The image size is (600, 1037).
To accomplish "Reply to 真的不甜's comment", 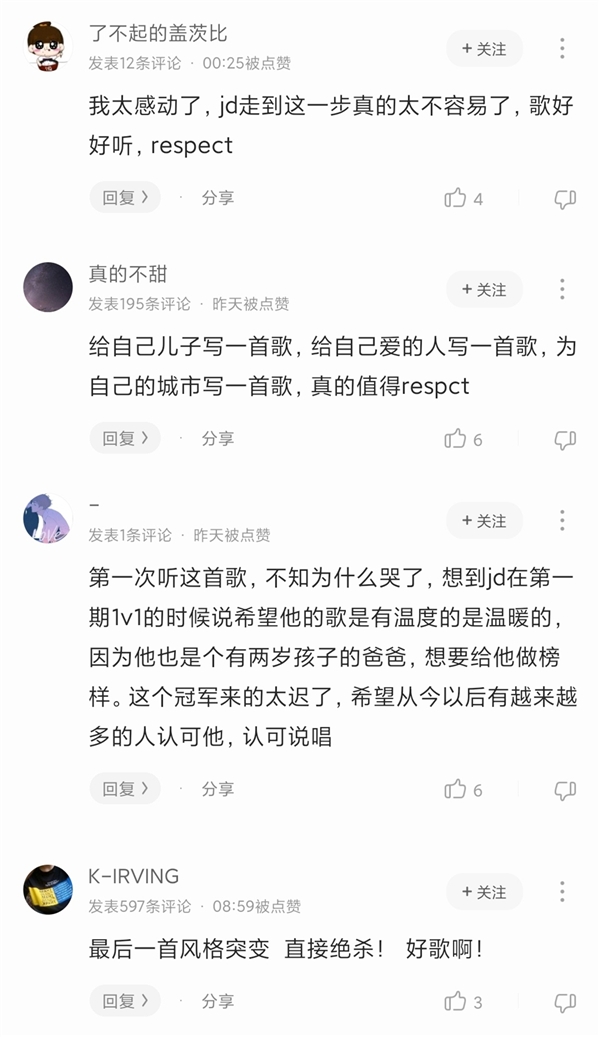I will point(125,439).
